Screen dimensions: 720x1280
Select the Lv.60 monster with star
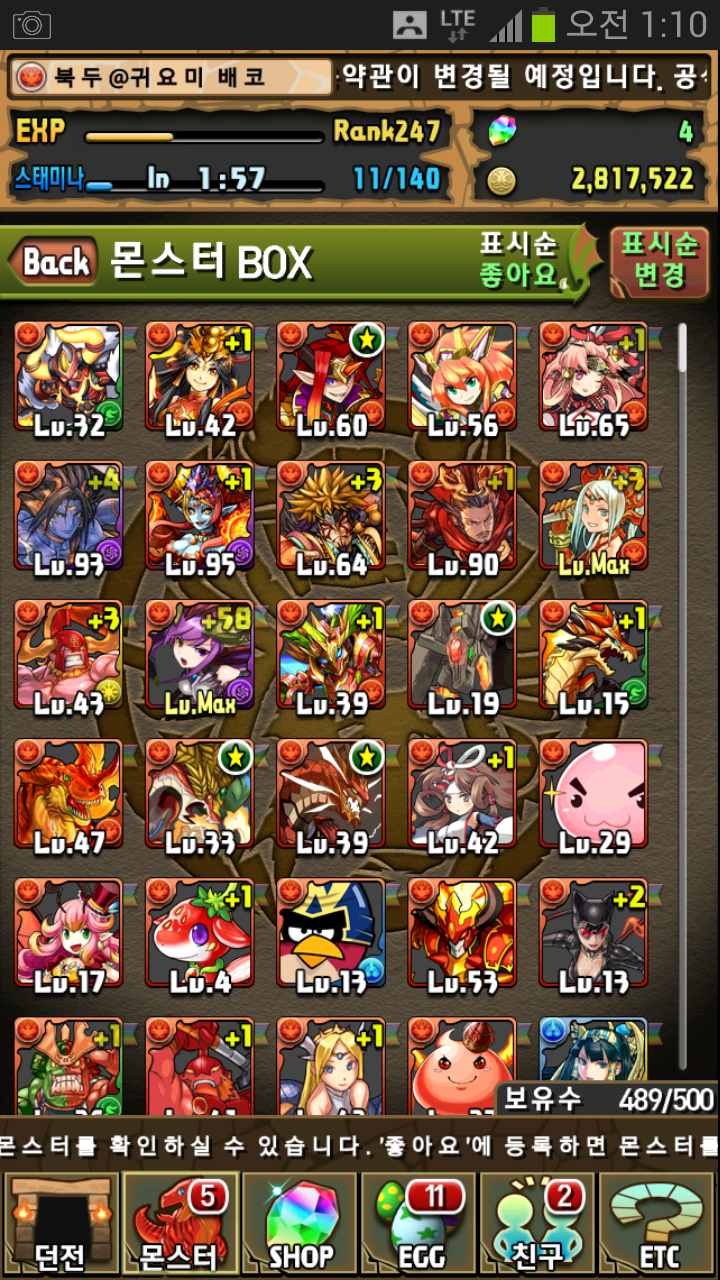point(331,377)
